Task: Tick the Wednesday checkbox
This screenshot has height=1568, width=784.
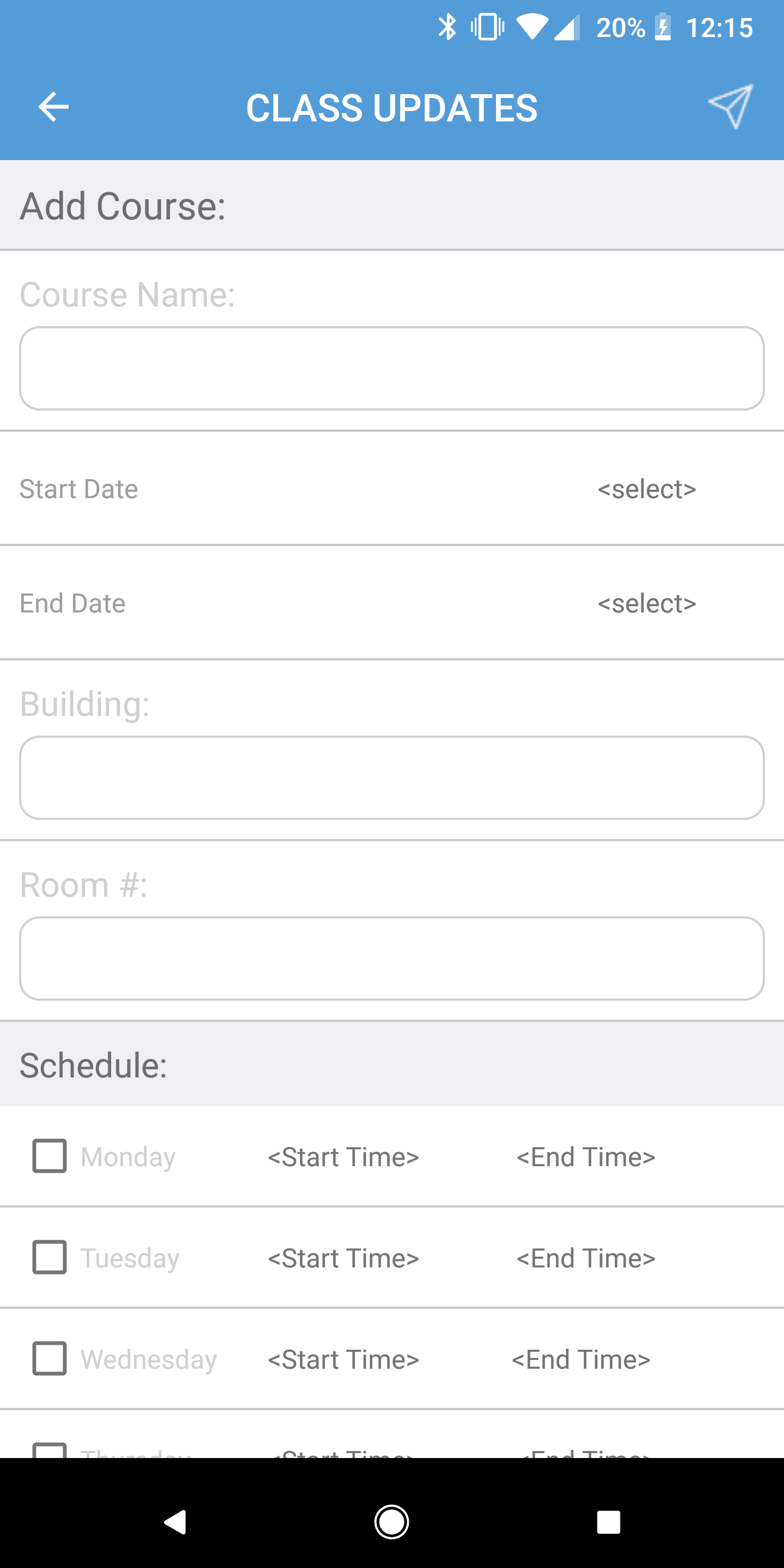Action: point(50,1358)
